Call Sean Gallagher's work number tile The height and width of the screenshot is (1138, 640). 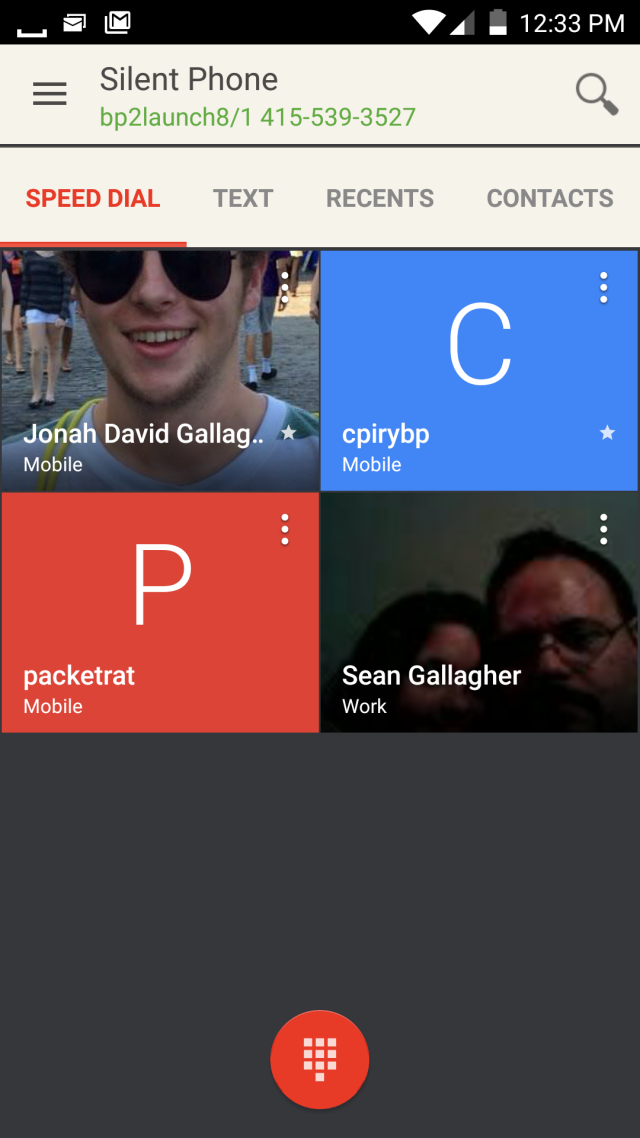(x=479, y=613)
